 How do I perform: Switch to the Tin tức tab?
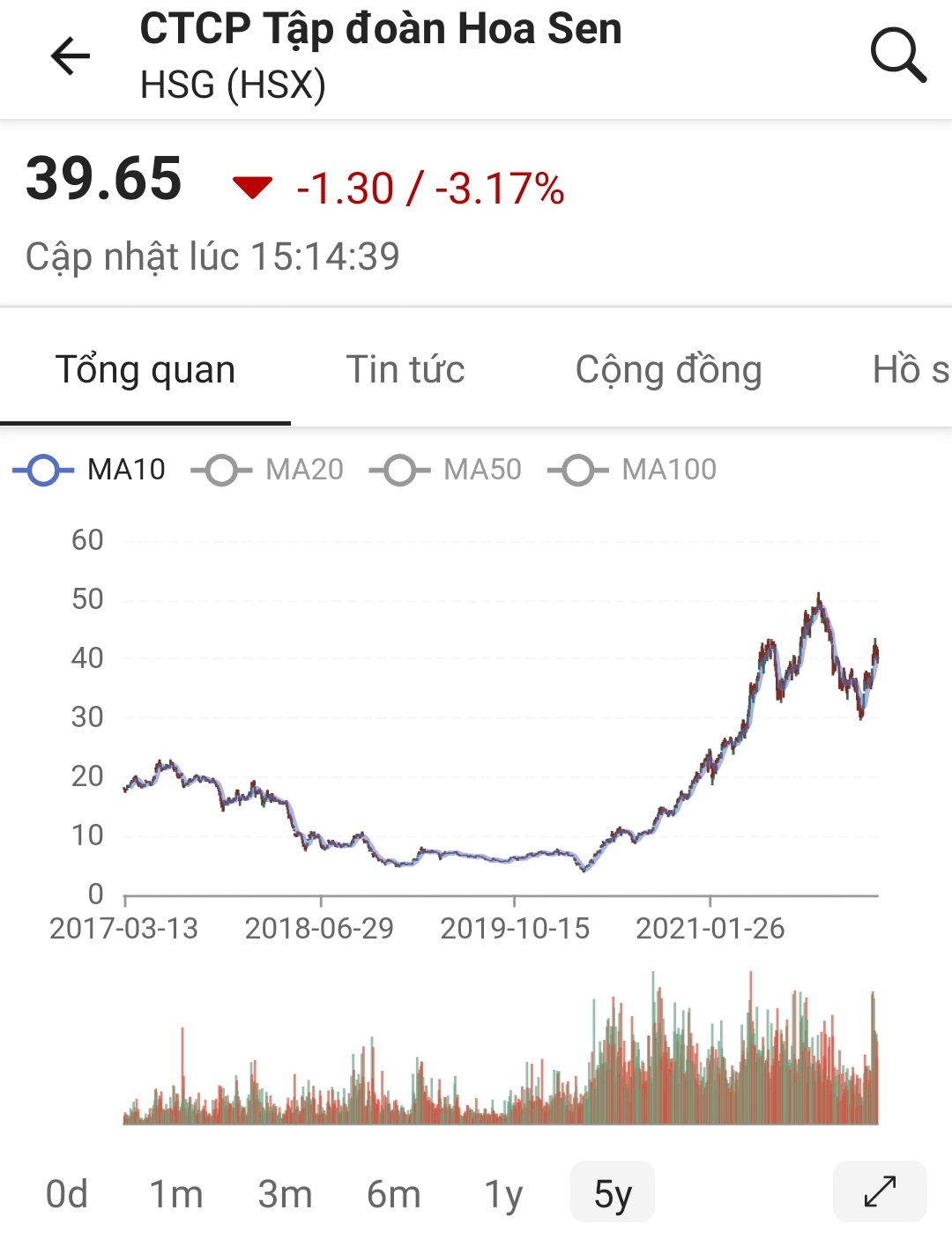coord(405,370)
